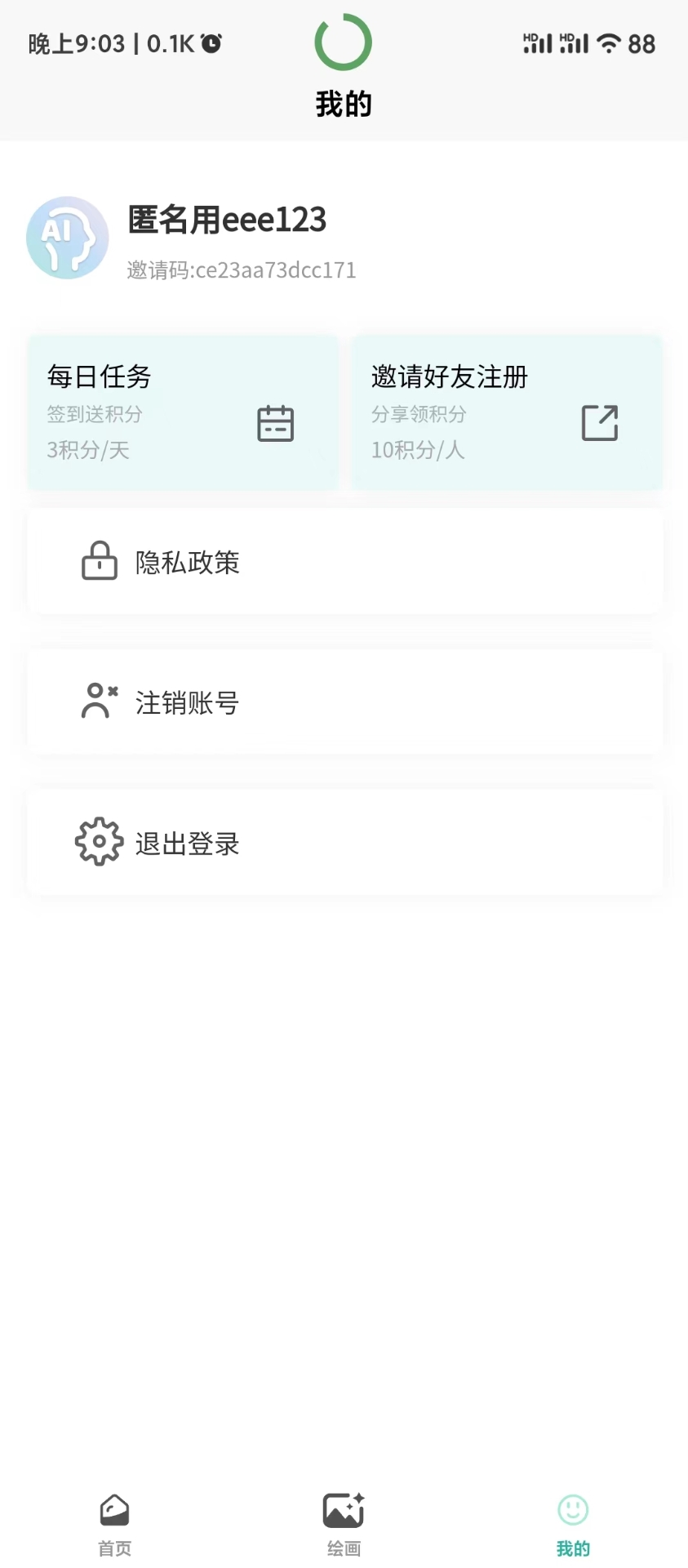The image size is (688, 1568).
Task: Open 隐私政策 privacy policy
Action: 344,562
